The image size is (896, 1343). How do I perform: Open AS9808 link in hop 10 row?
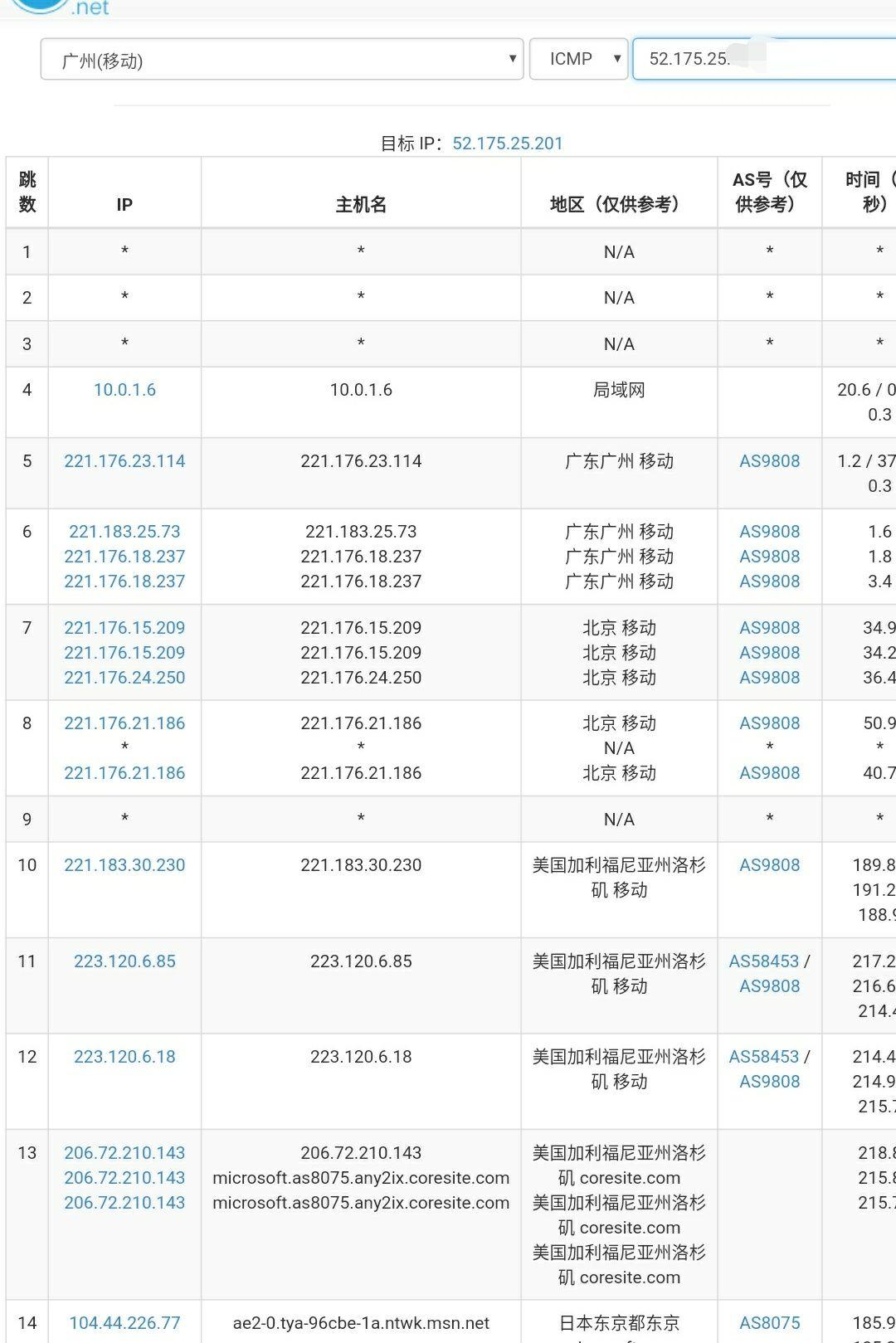click(x=769, y=864)
